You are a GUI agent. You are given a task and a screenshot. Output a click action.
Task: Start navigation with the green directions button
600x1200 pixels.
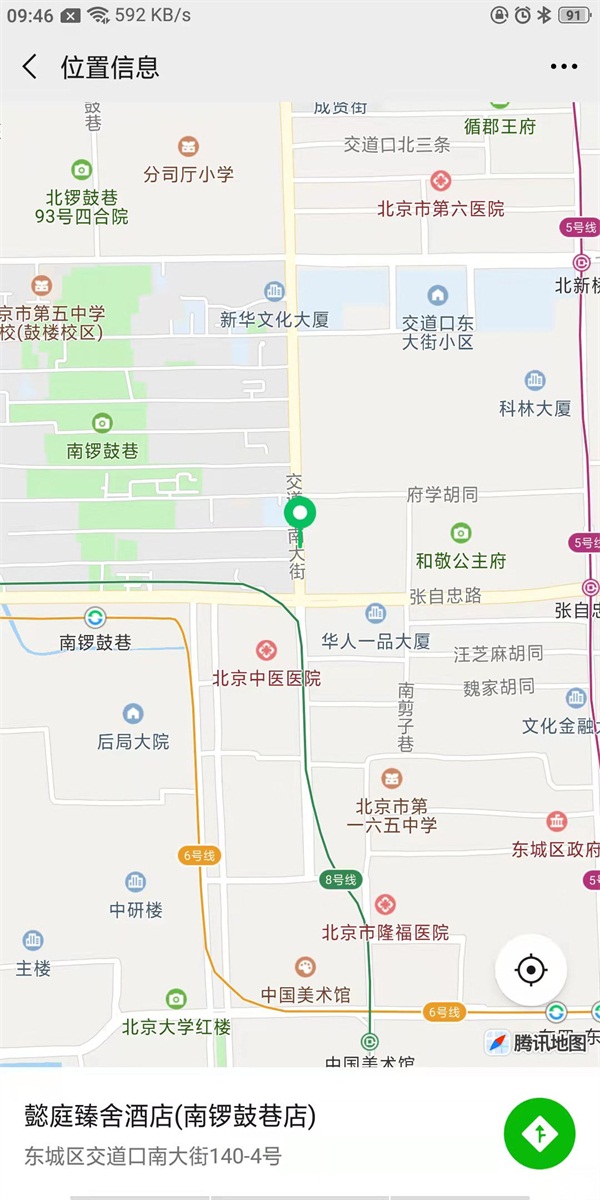[x=540, y=1134]
